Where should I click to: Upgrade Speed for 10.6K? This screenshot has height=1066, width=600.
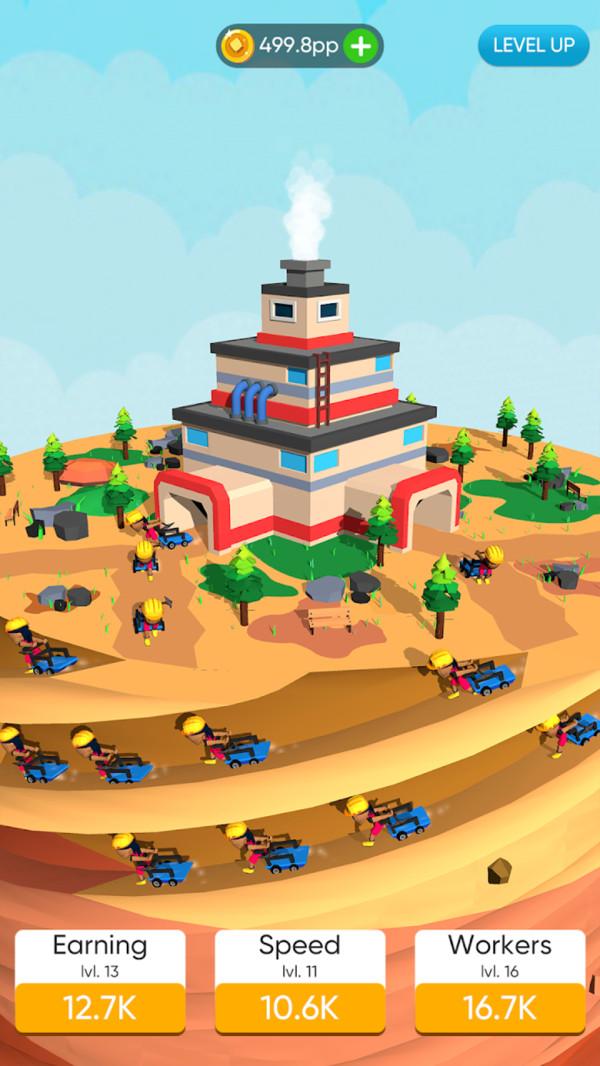[x=300, y=1008]
